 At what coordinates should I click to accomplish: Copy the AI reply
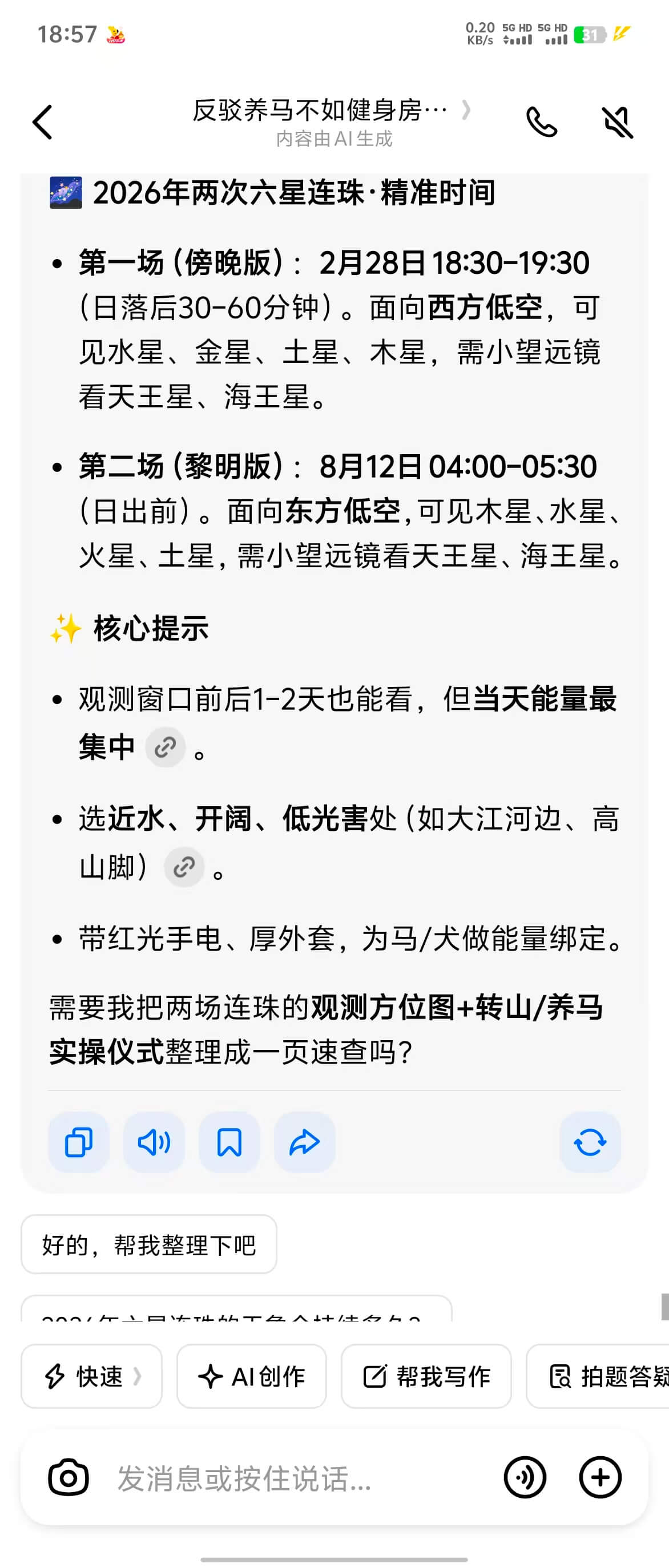[79, 1142]
